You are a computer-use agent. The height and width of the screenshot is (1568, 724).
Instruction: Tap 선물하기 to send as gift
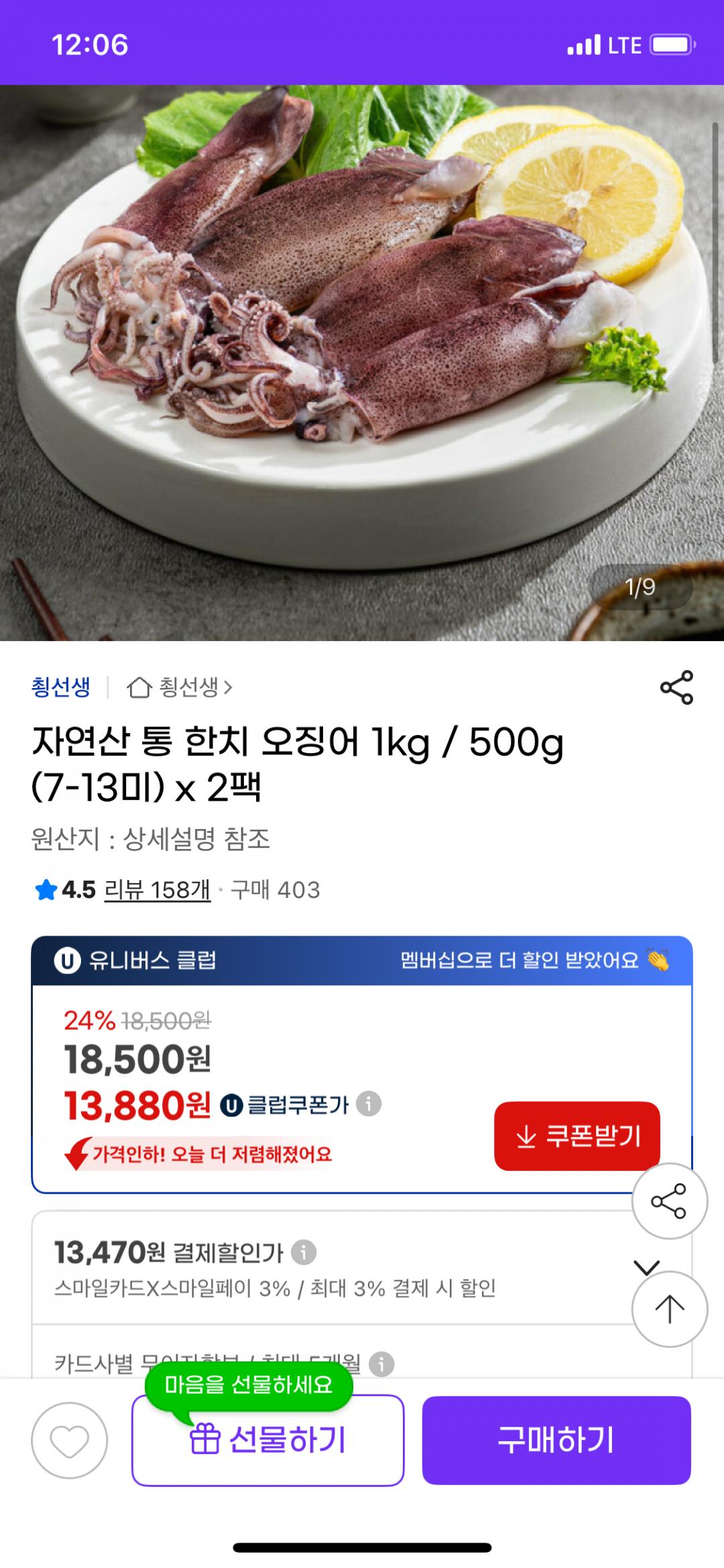[268, 1441]
